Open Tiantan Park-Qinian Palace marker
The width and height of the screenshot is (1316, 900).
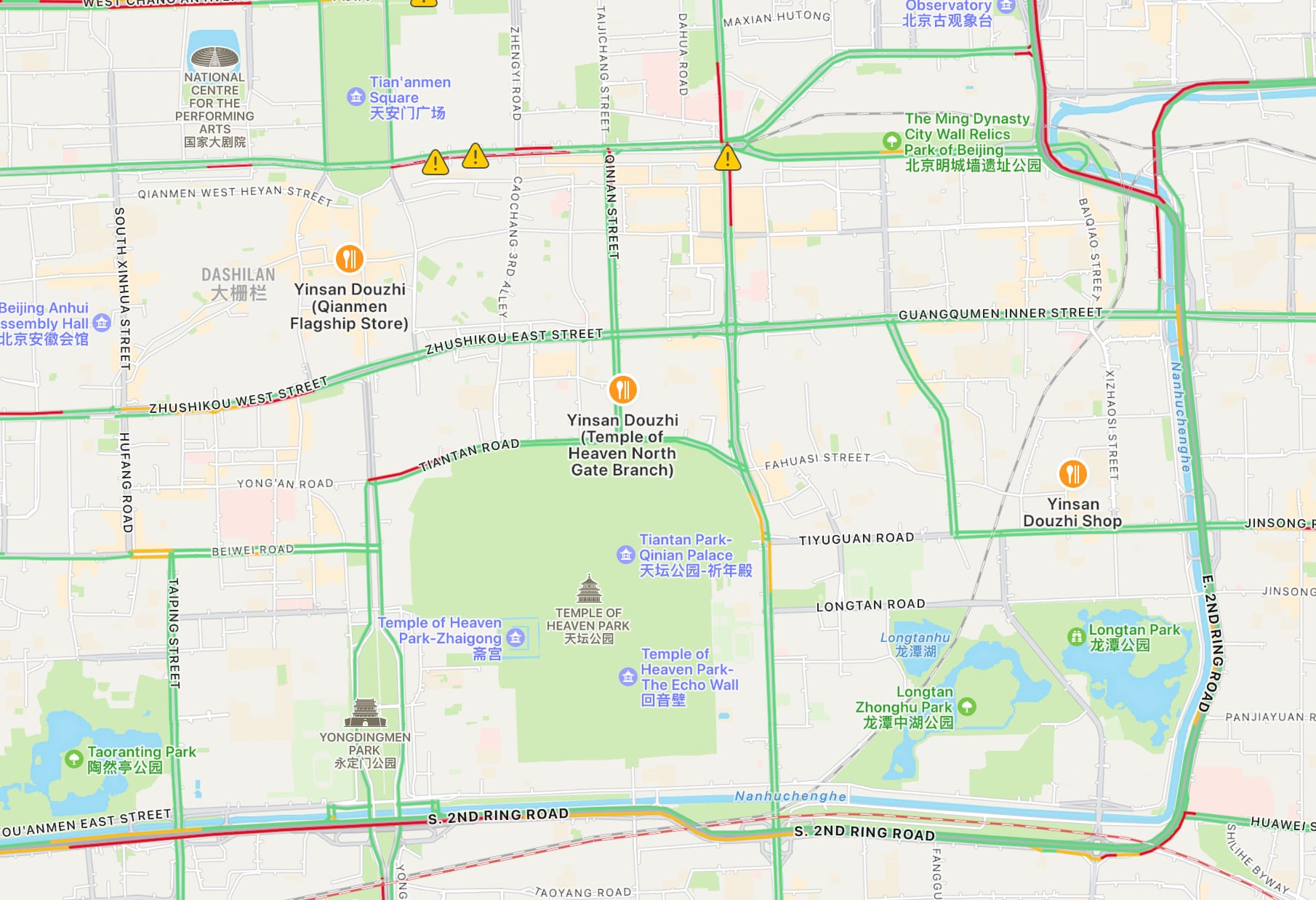[x=625, y=555]
